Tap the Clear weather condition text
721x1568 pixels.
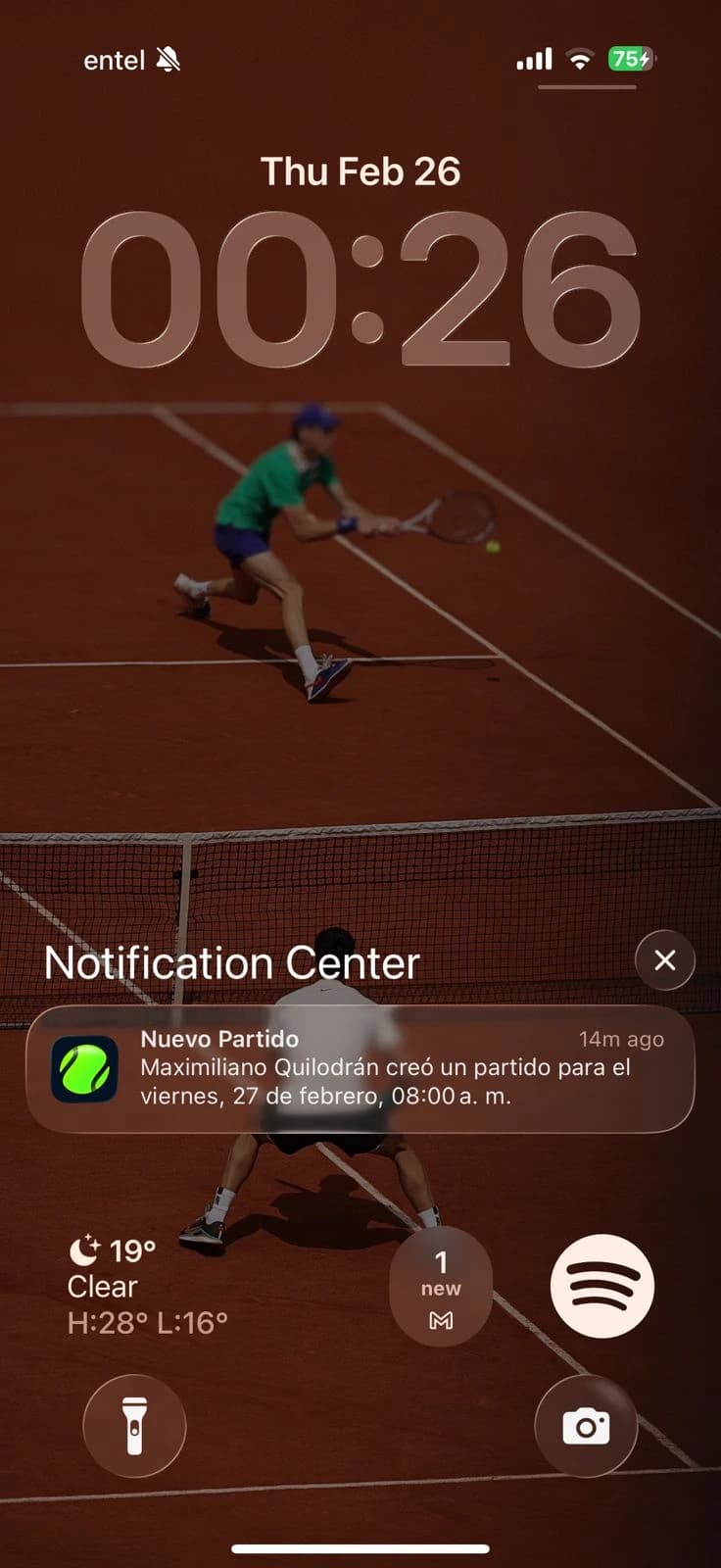(x=102, y=1287)
